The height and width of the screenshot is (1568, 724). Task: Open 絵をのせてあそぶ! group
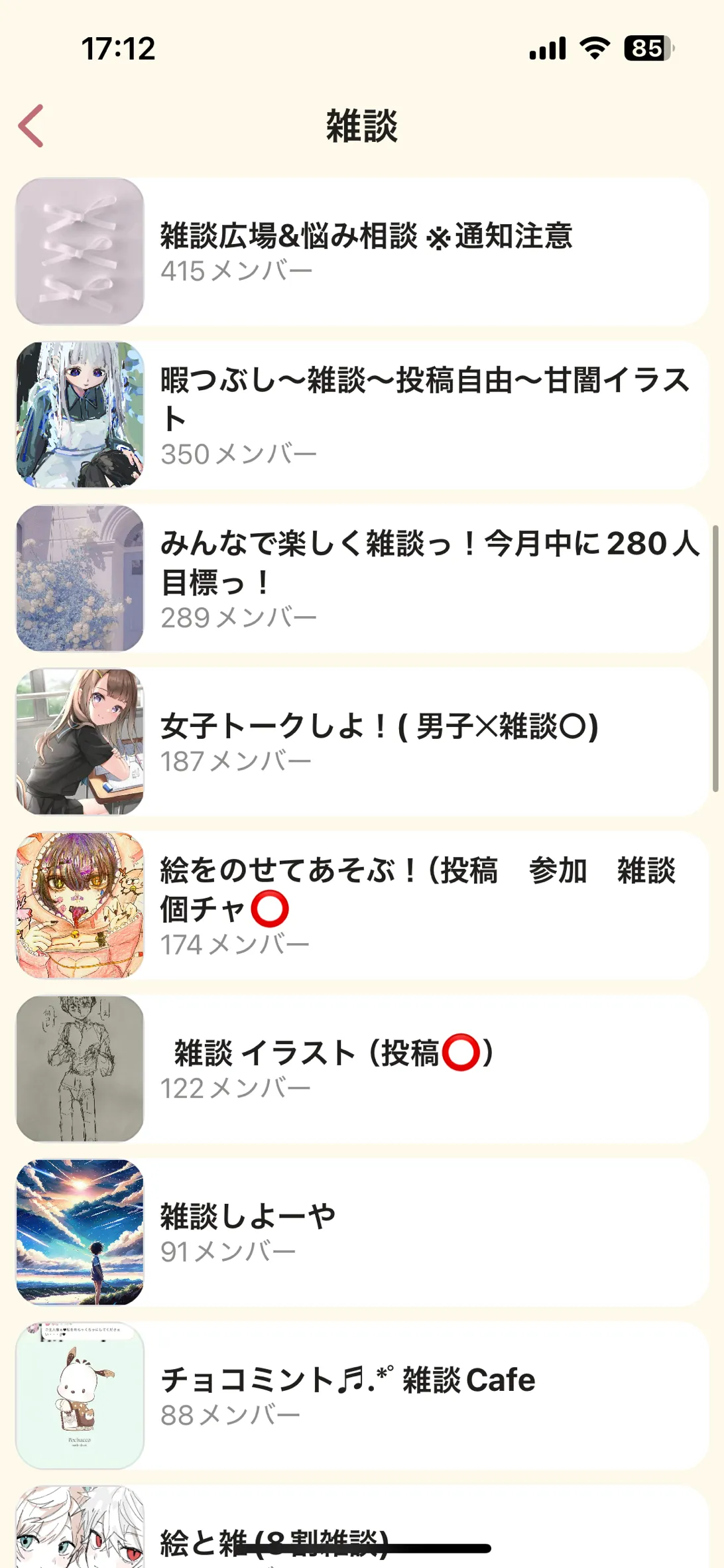click(362, 905)
